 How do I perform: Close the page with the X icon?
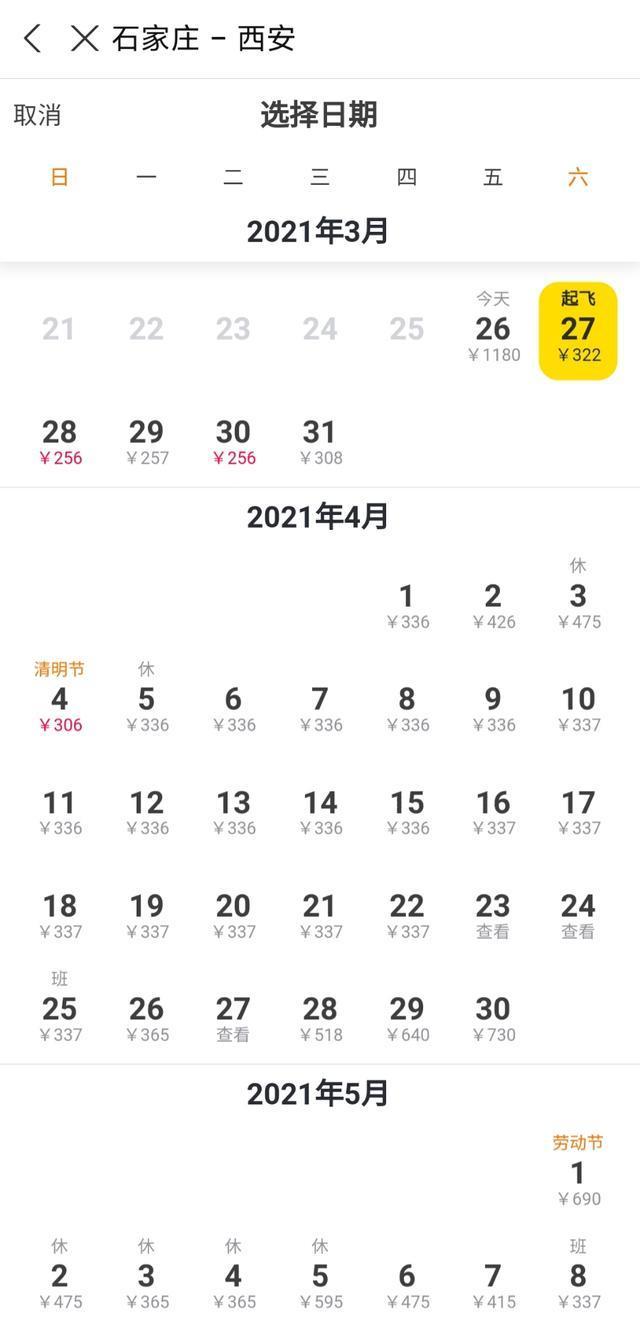click(84, 39)
